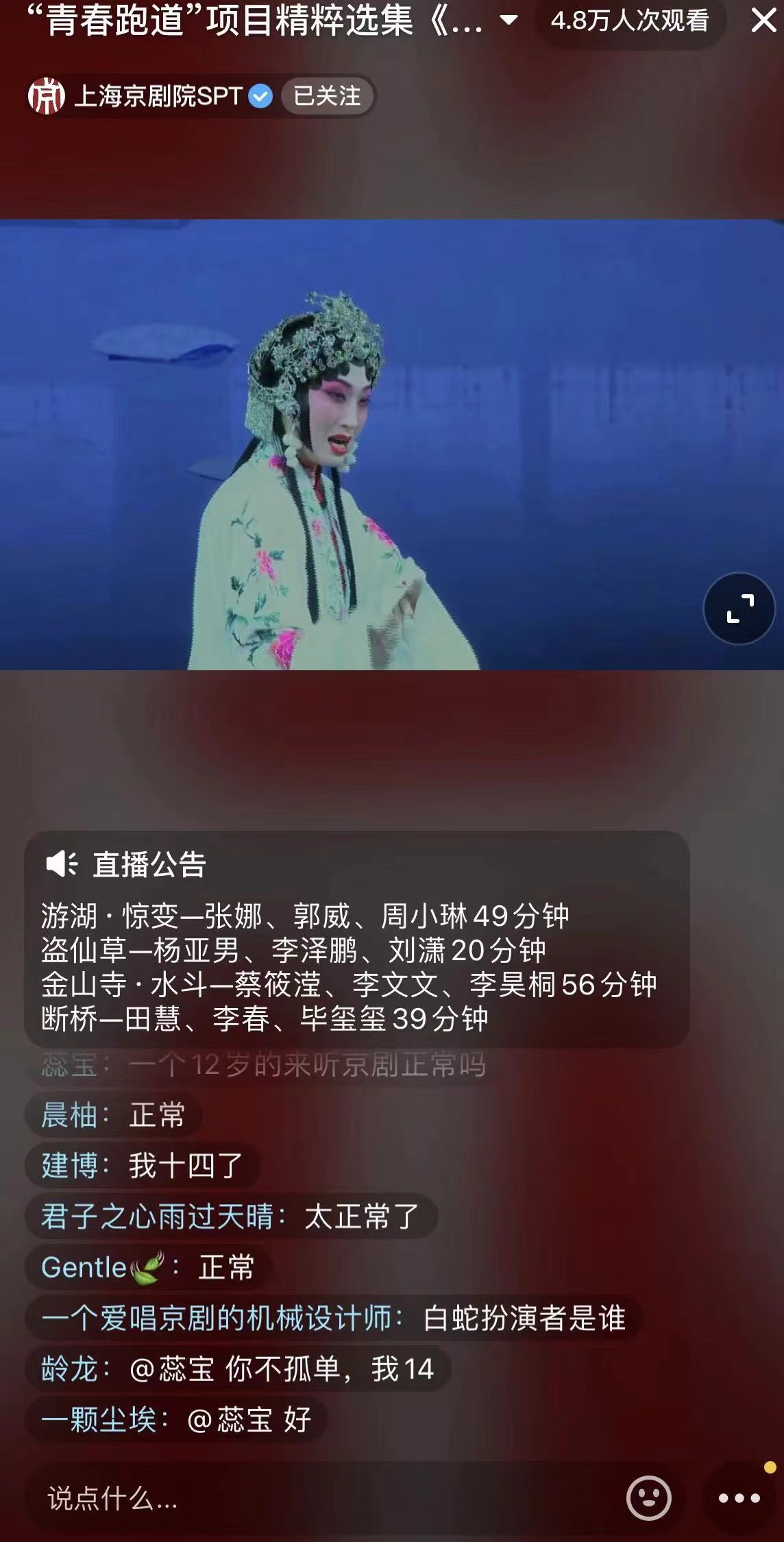Open 上海京剧院SPT channel profile
The height and width of the screenshot is (1542, 784).
tap(158, 96)
